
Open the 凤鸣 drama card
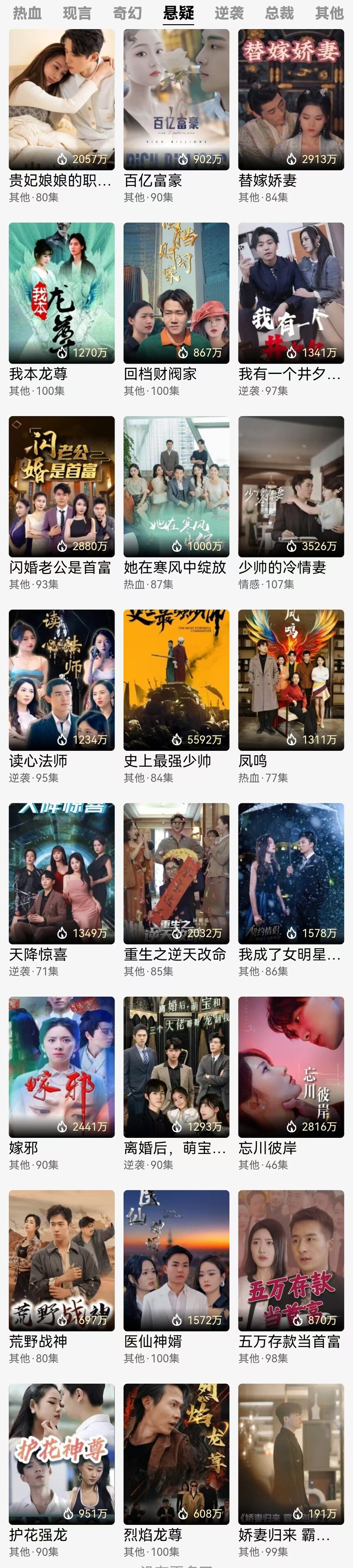tap(291, 680)
